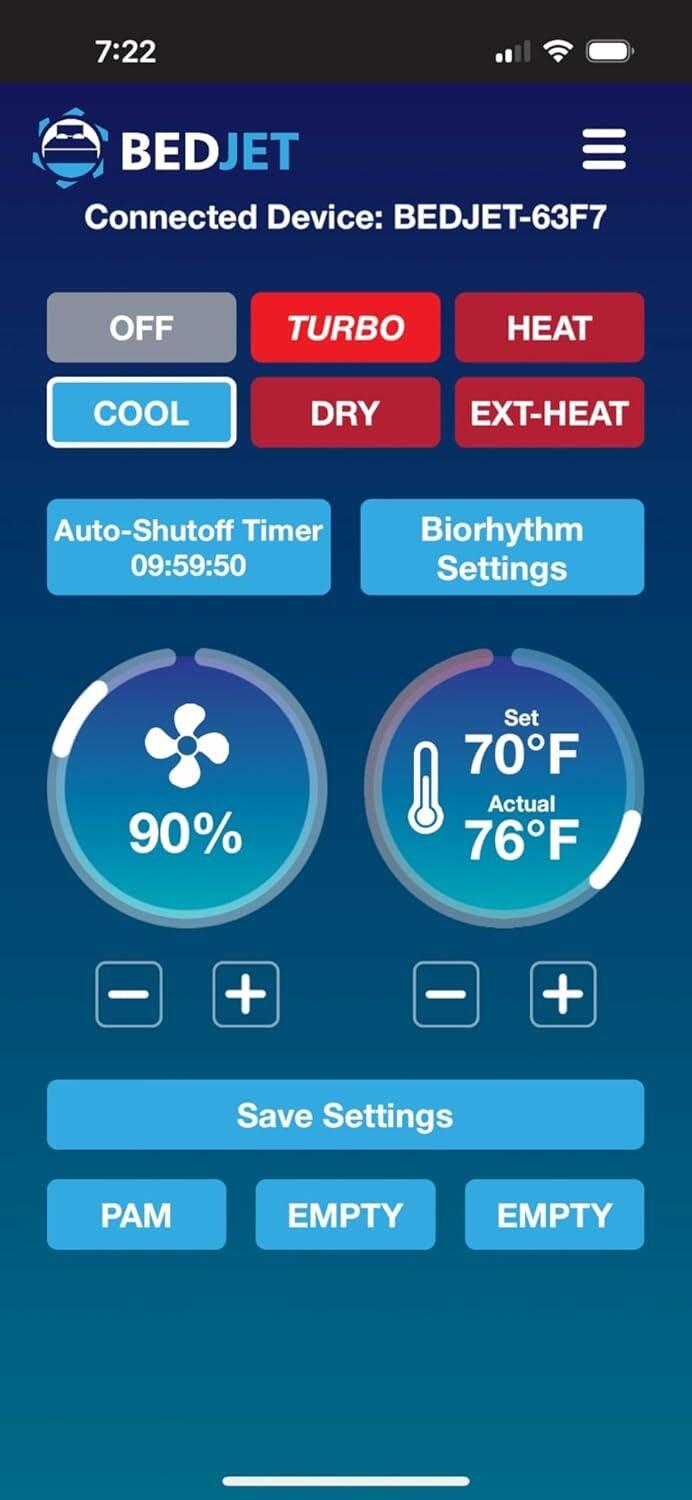
Task: Increase fan speed with plus button
Action: [246, 994]
